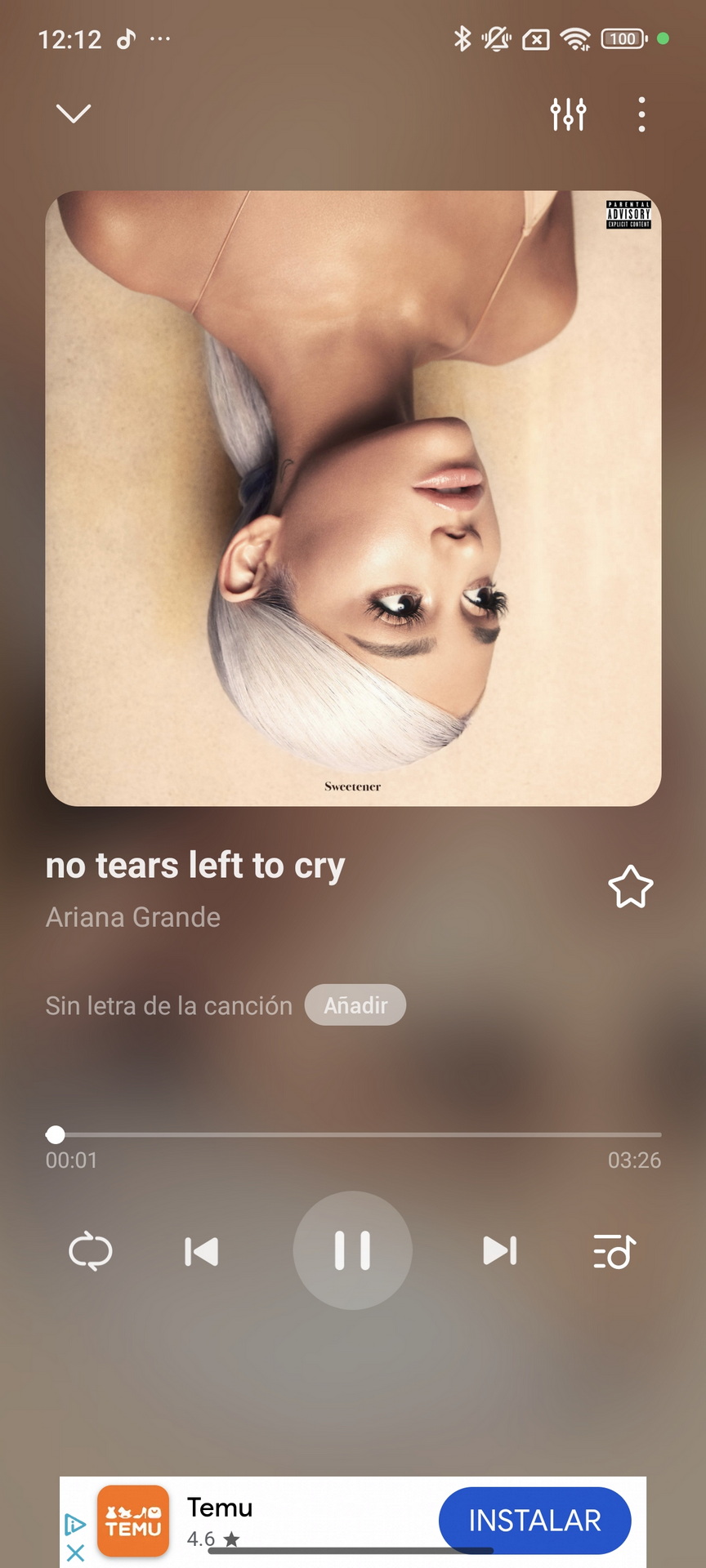This screenshot has width=706, height=1568.
Task: Toggle the repeat mode
Action: coord(91,1251)
